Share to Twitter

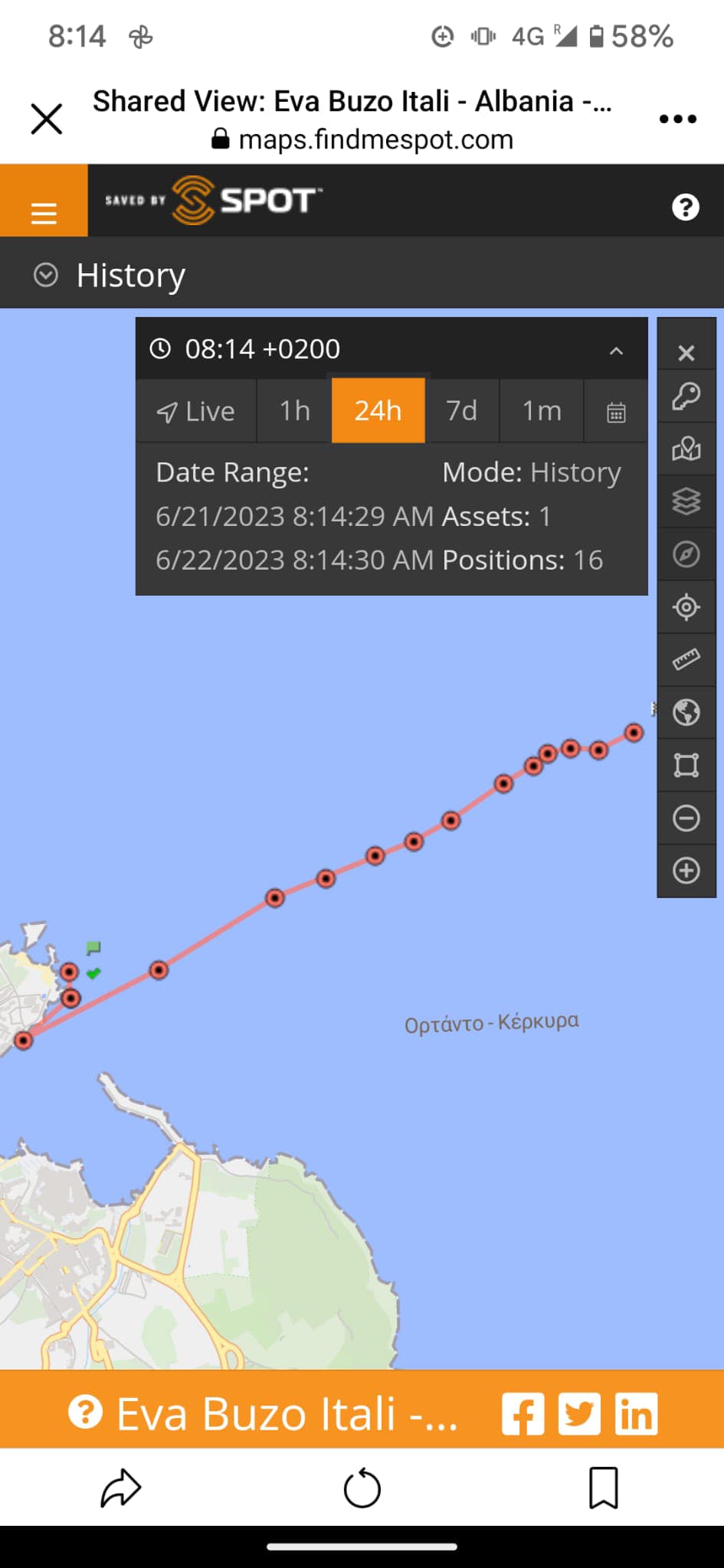pos(579,1413)
